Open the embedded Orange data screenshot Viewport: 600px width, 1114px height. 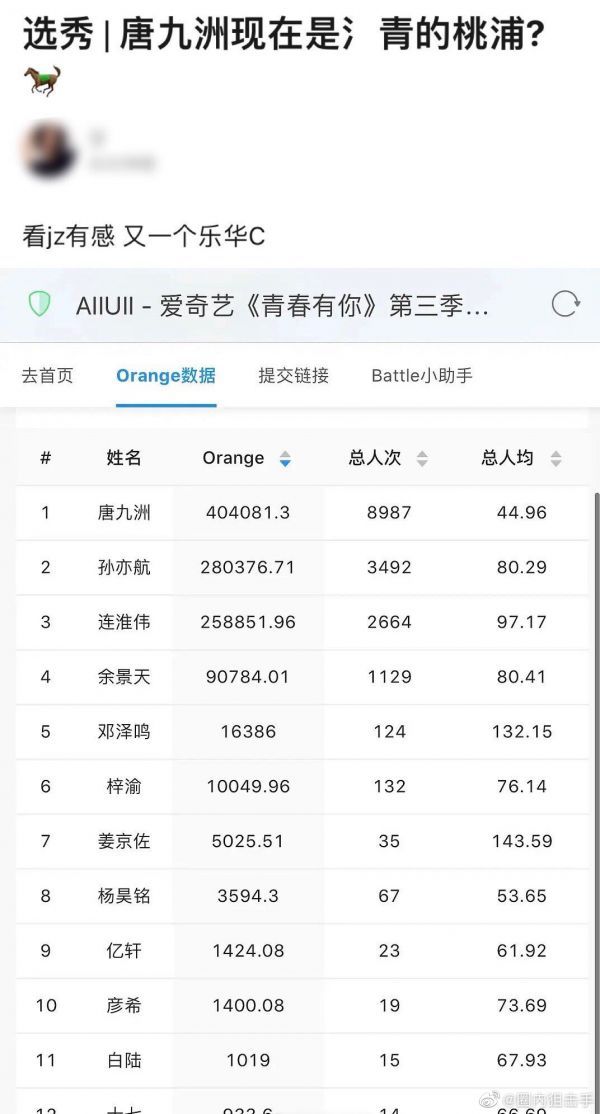(x=300, y=691)
